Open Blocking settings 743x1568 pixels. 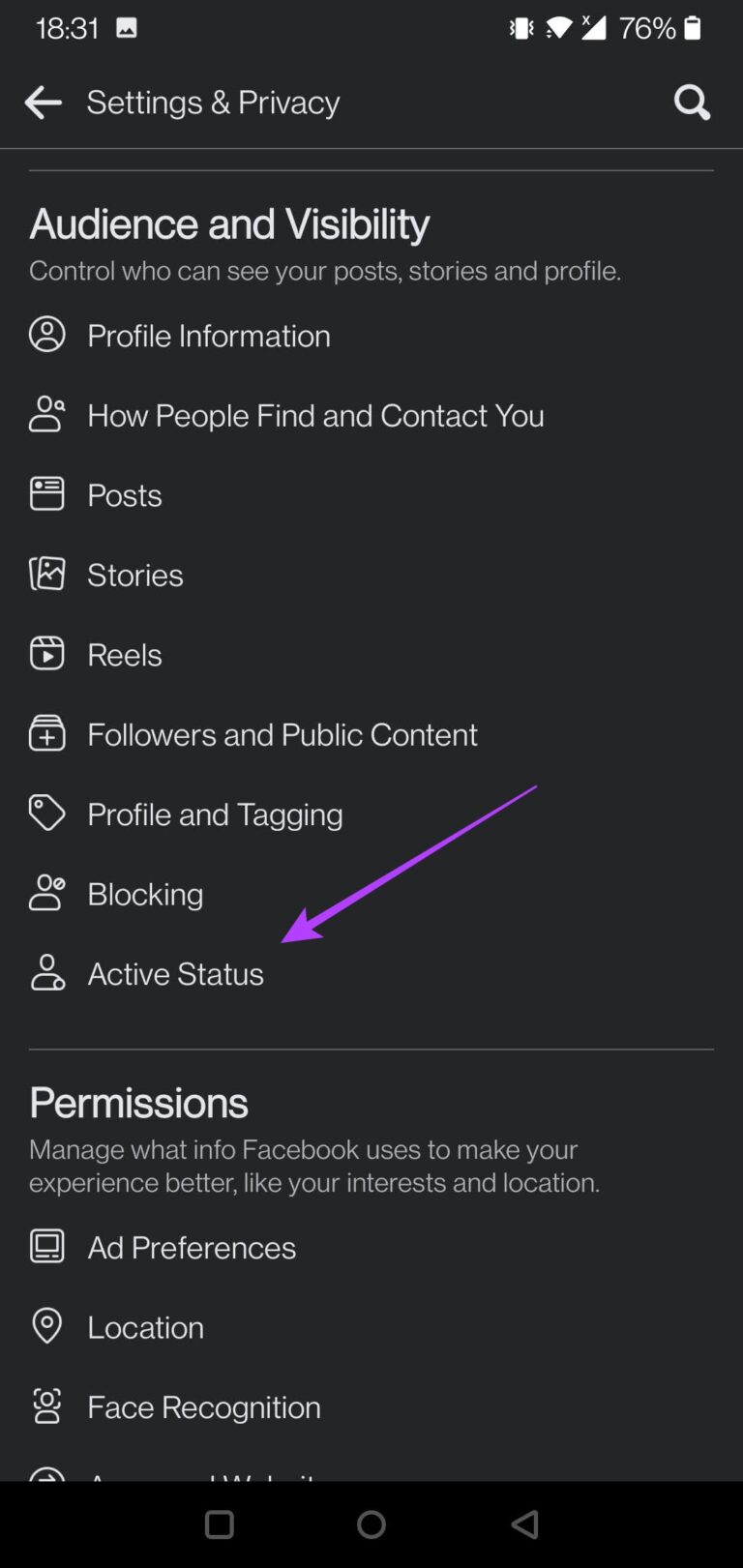(145, 893)
